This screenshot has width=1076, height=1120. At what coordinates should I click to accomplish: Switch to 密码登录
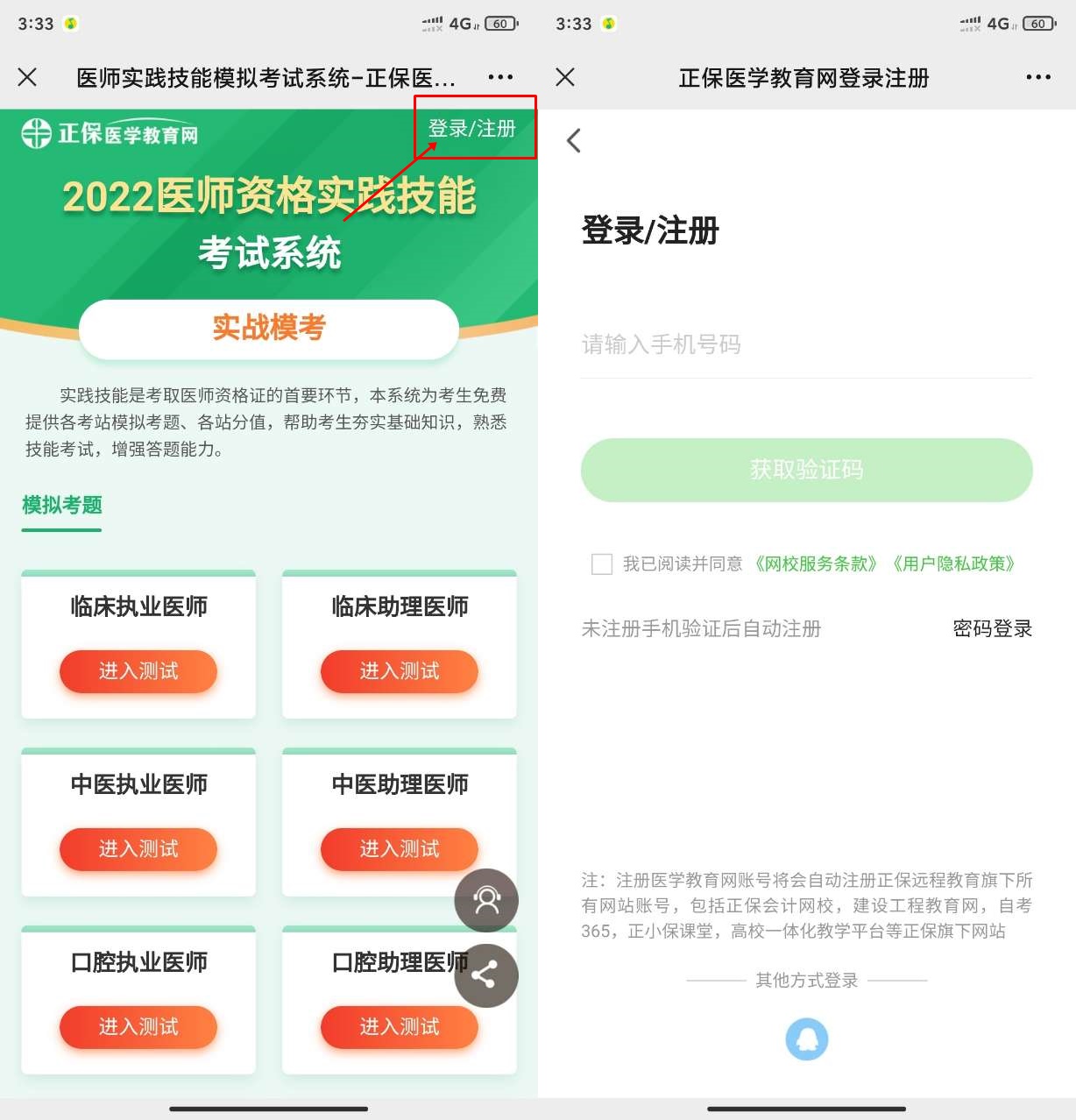[x=992, y=628]
